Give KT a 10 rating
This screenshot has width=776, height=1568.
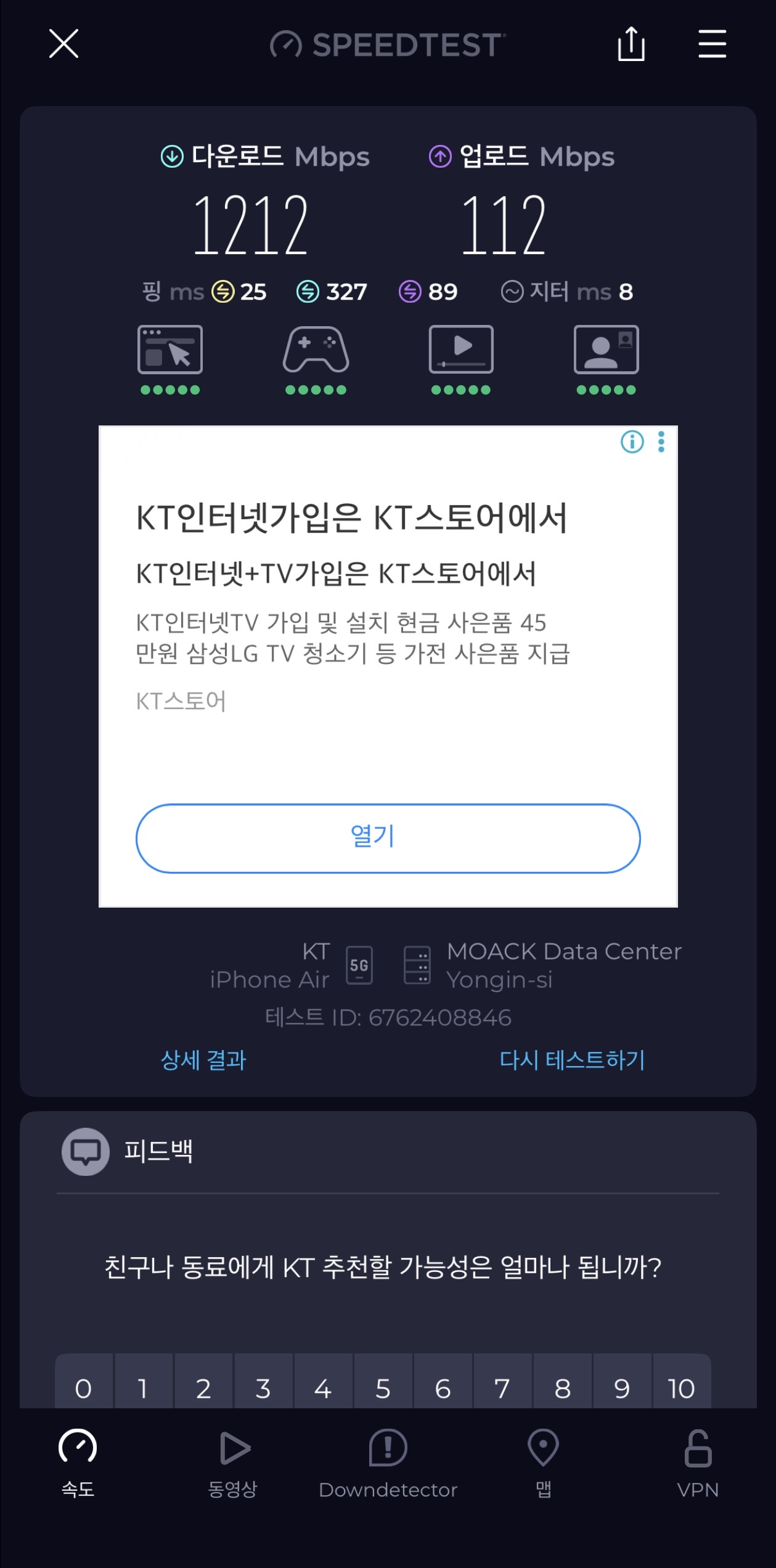coord(681,1388)
